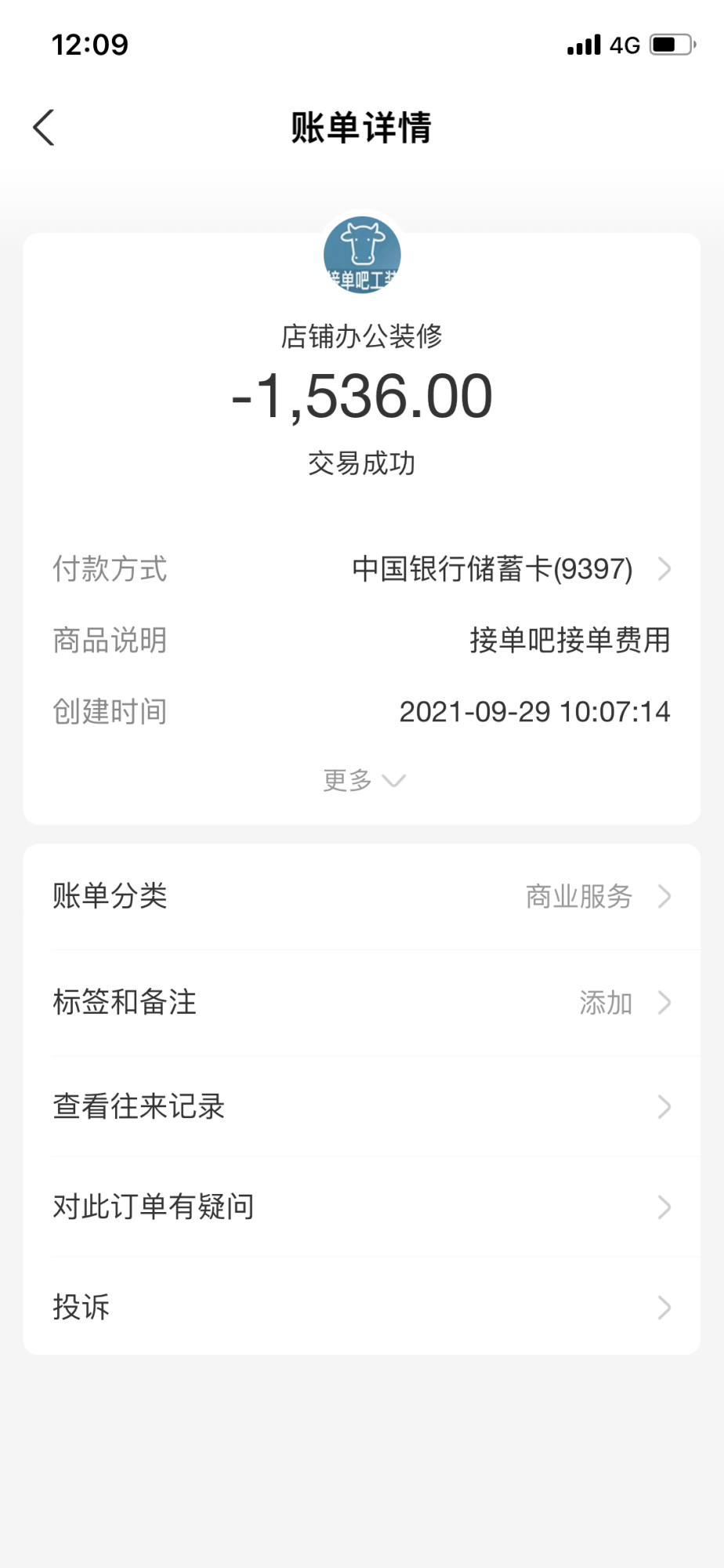
Task: Add a note under 标签和备注
Action: 362,1003
